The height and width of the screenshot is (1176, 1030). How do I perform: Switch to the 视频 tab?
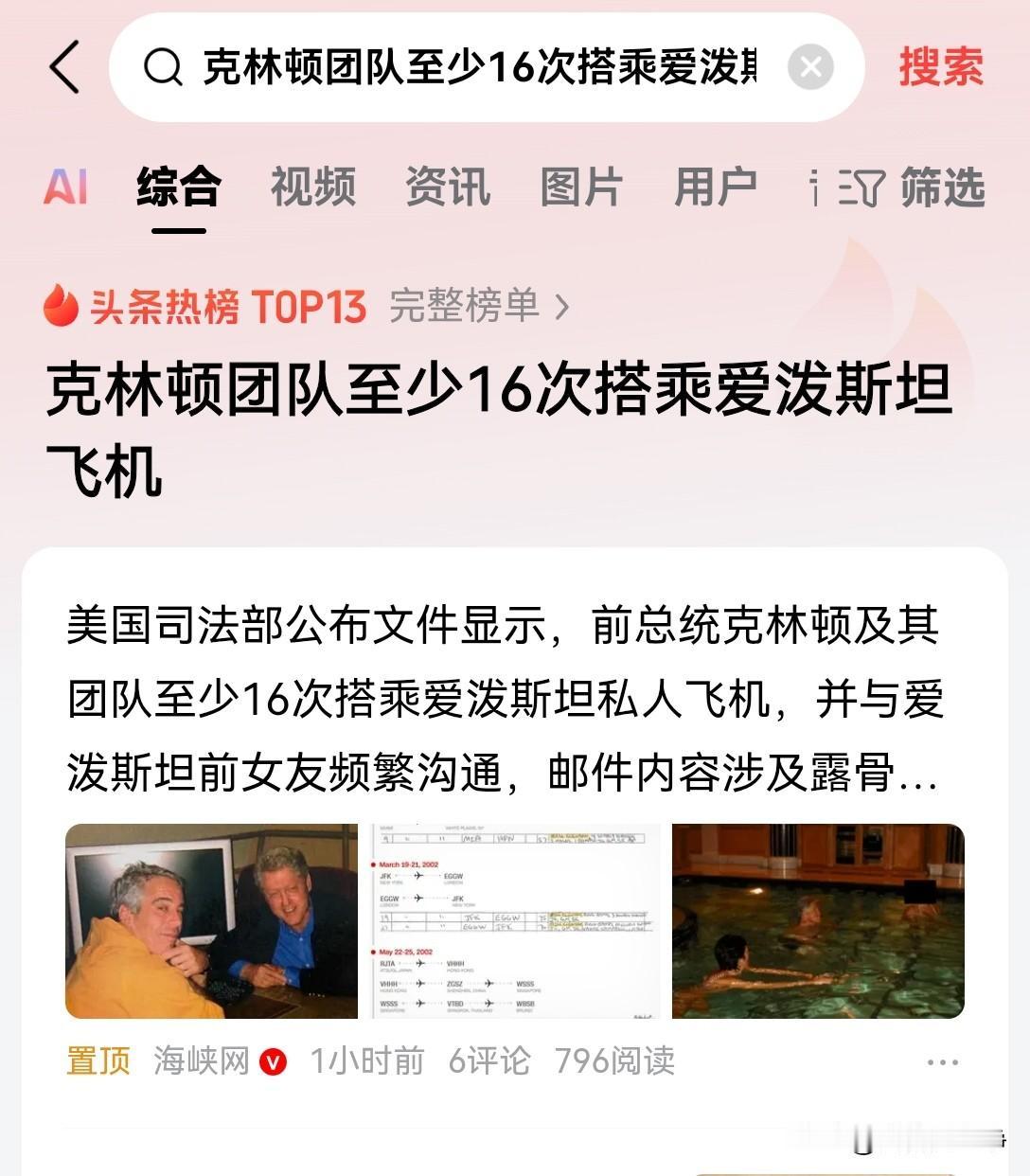click(x=312, y=187)
